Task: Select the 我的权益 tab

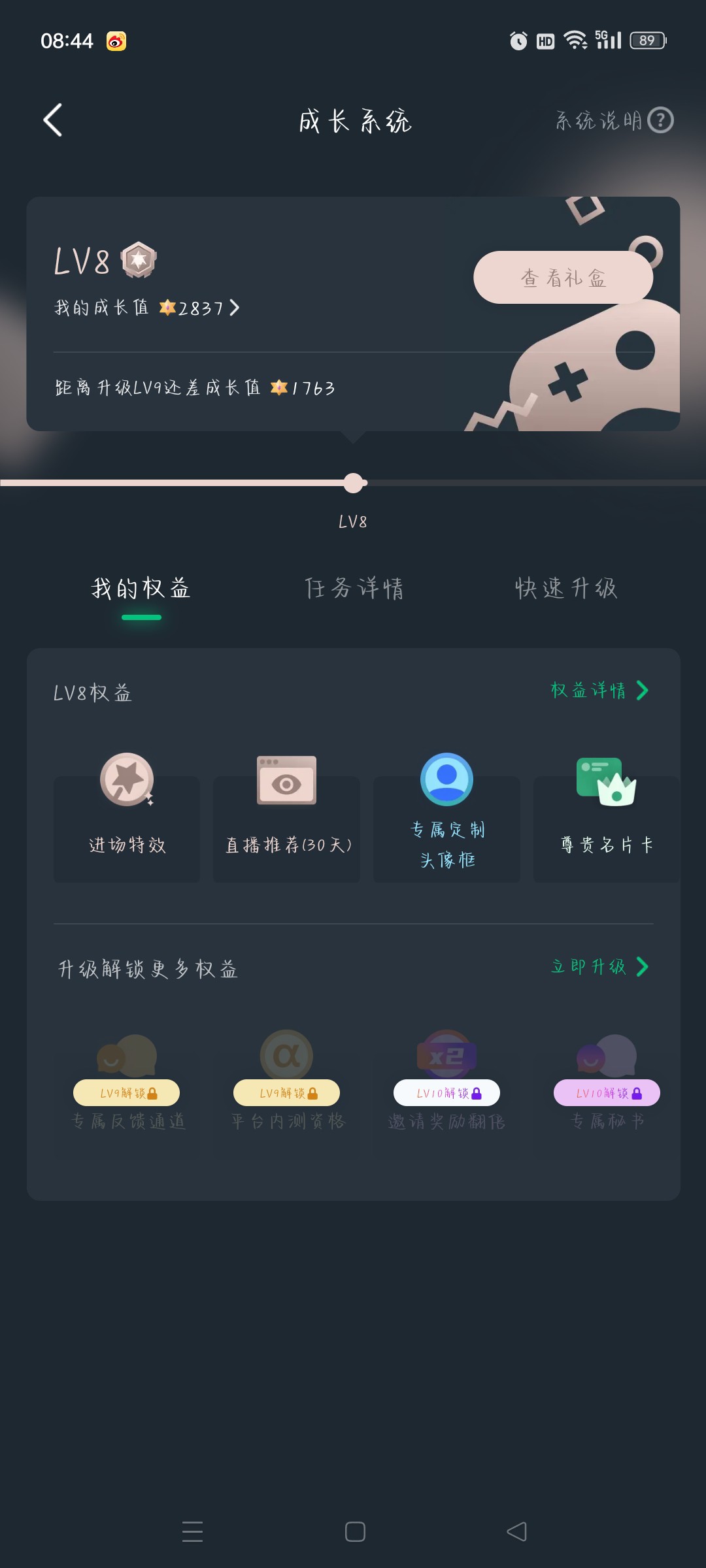Action: [x=141, y=588]
